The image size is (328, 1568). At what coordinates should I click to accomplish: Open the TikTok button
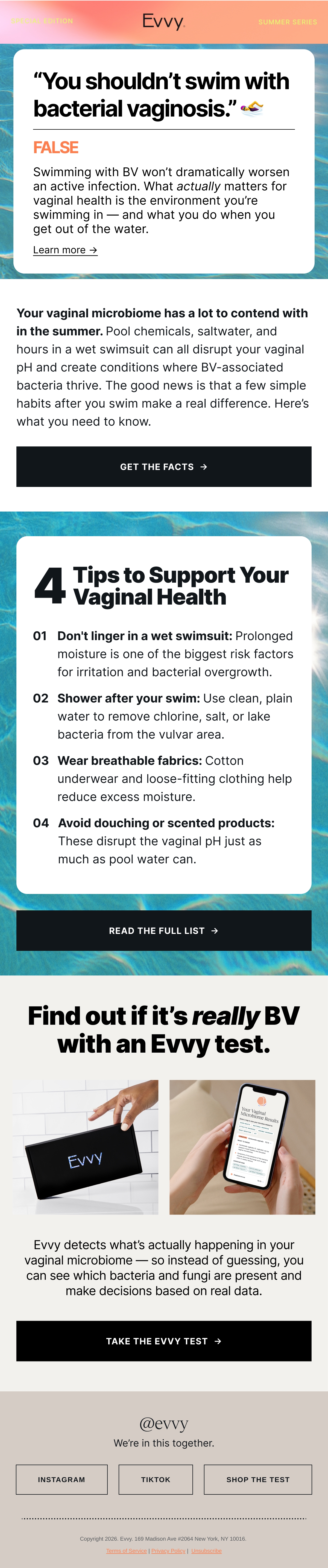click(x=156, y=1479)
